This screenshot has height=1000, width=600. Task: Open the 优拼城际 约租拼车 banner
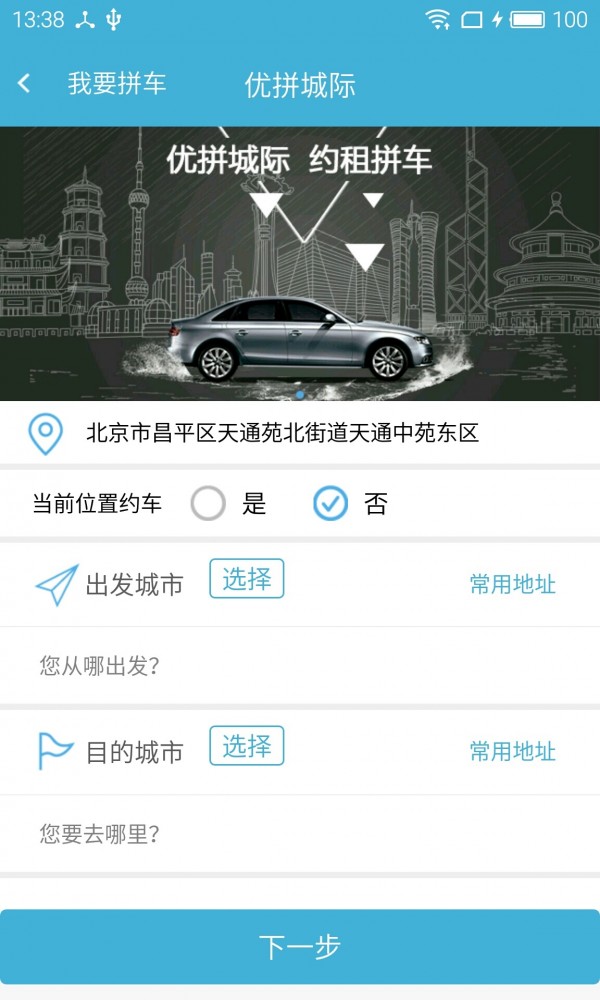[x=300, y=264]
